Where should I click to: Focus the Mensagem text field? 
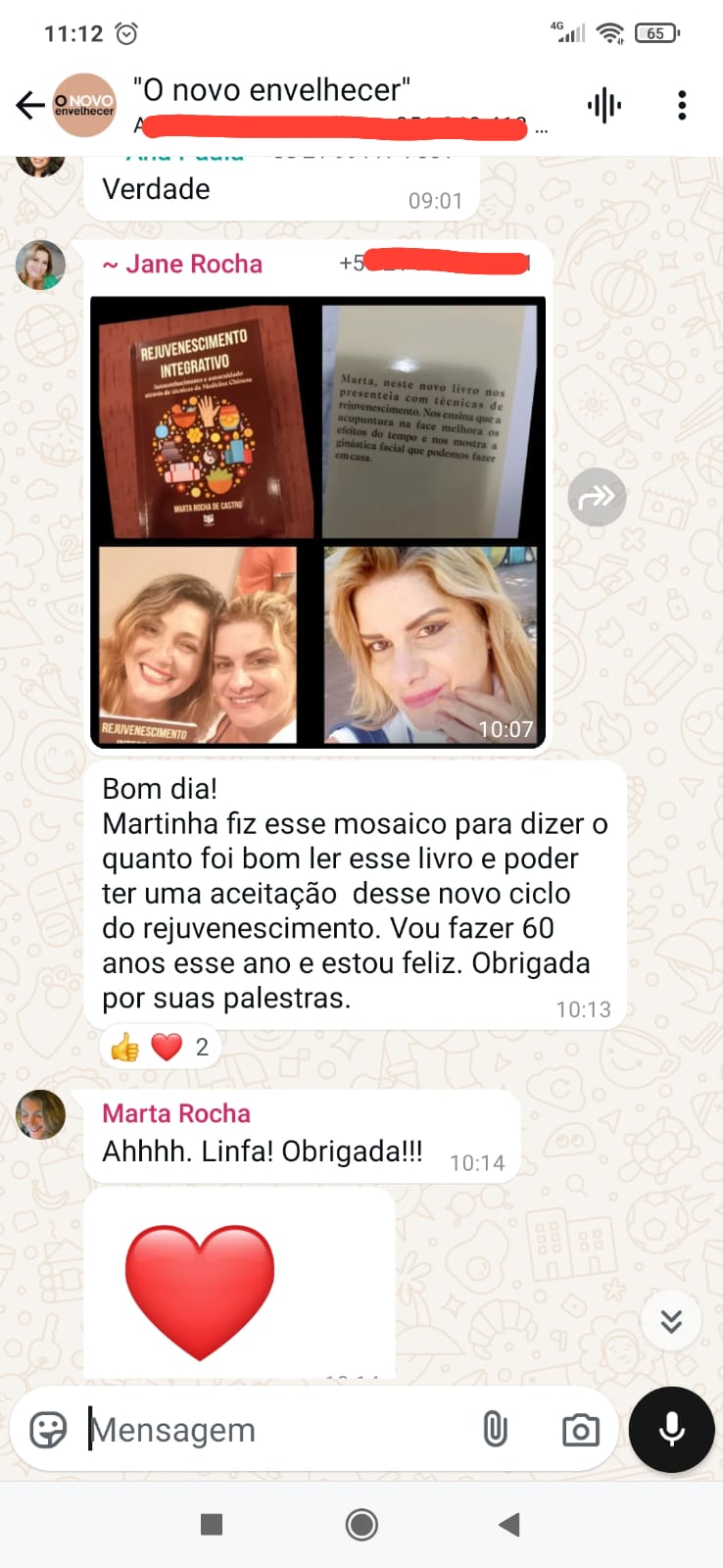[274, 1430]
